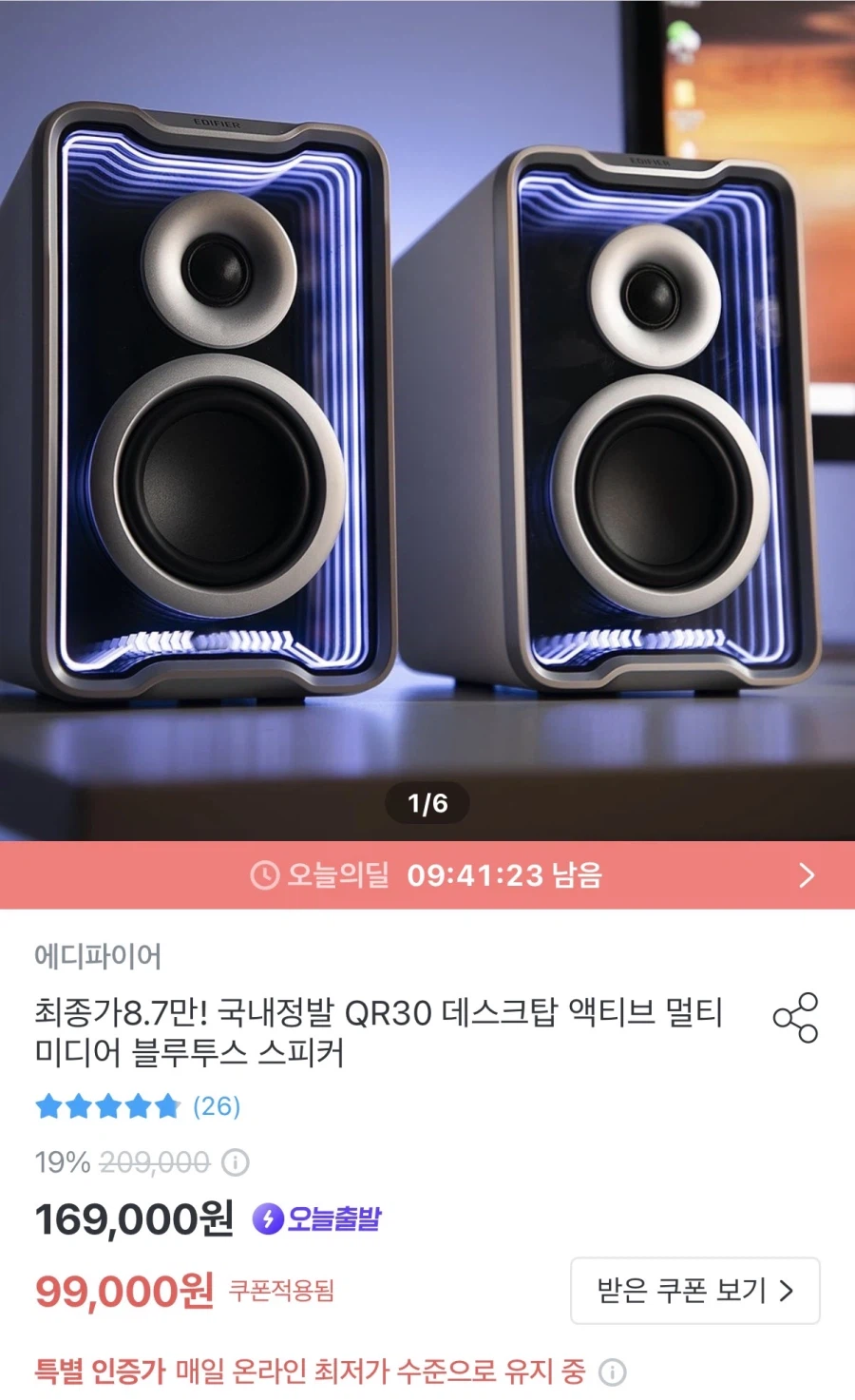
Task: Tap the product photo of the Edifier speakers
Action: pyautogui.click(x=427, y=399)
